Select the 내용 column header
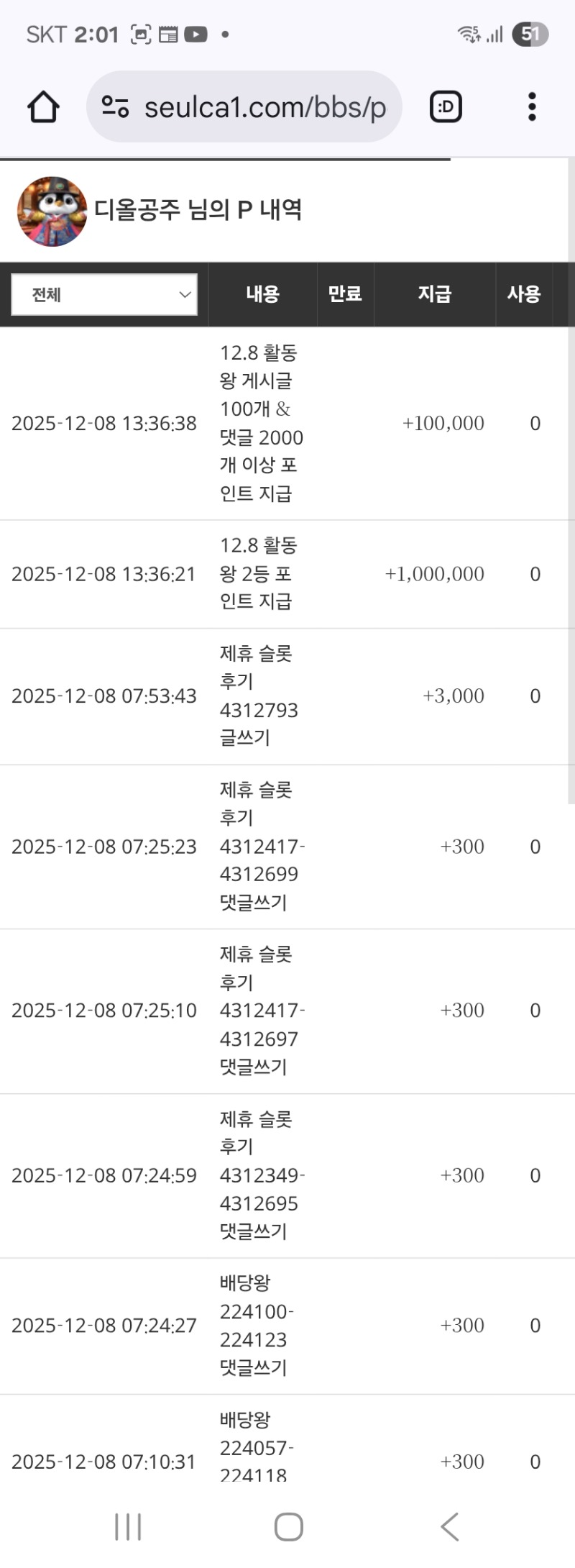Viewport: 575px width, 1568px height. pos(262,294)
